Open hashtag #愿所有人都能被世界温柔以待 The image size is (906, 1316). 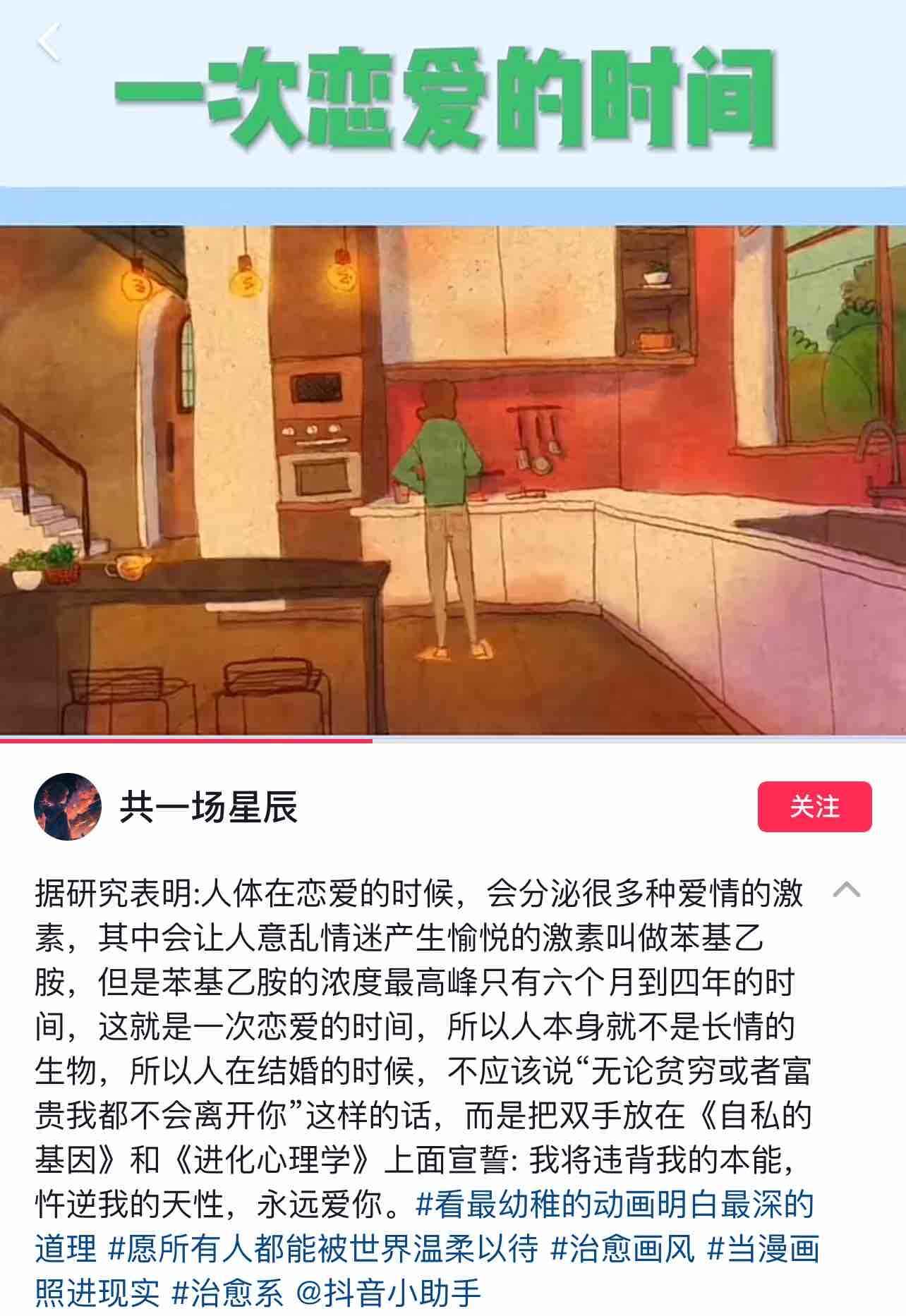coord(322,1248)
